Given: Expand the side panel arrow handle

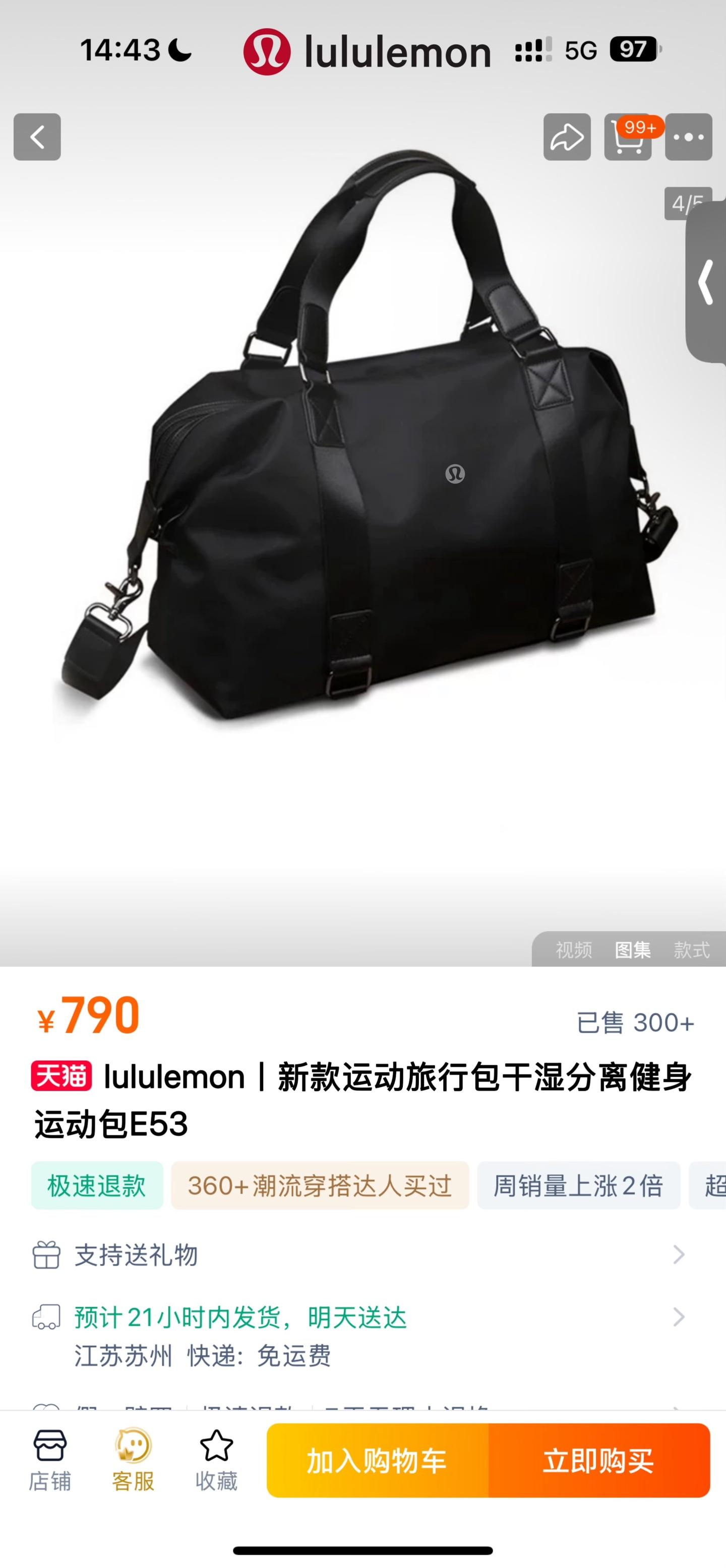Looking at the screenshot, I should 706,281.
